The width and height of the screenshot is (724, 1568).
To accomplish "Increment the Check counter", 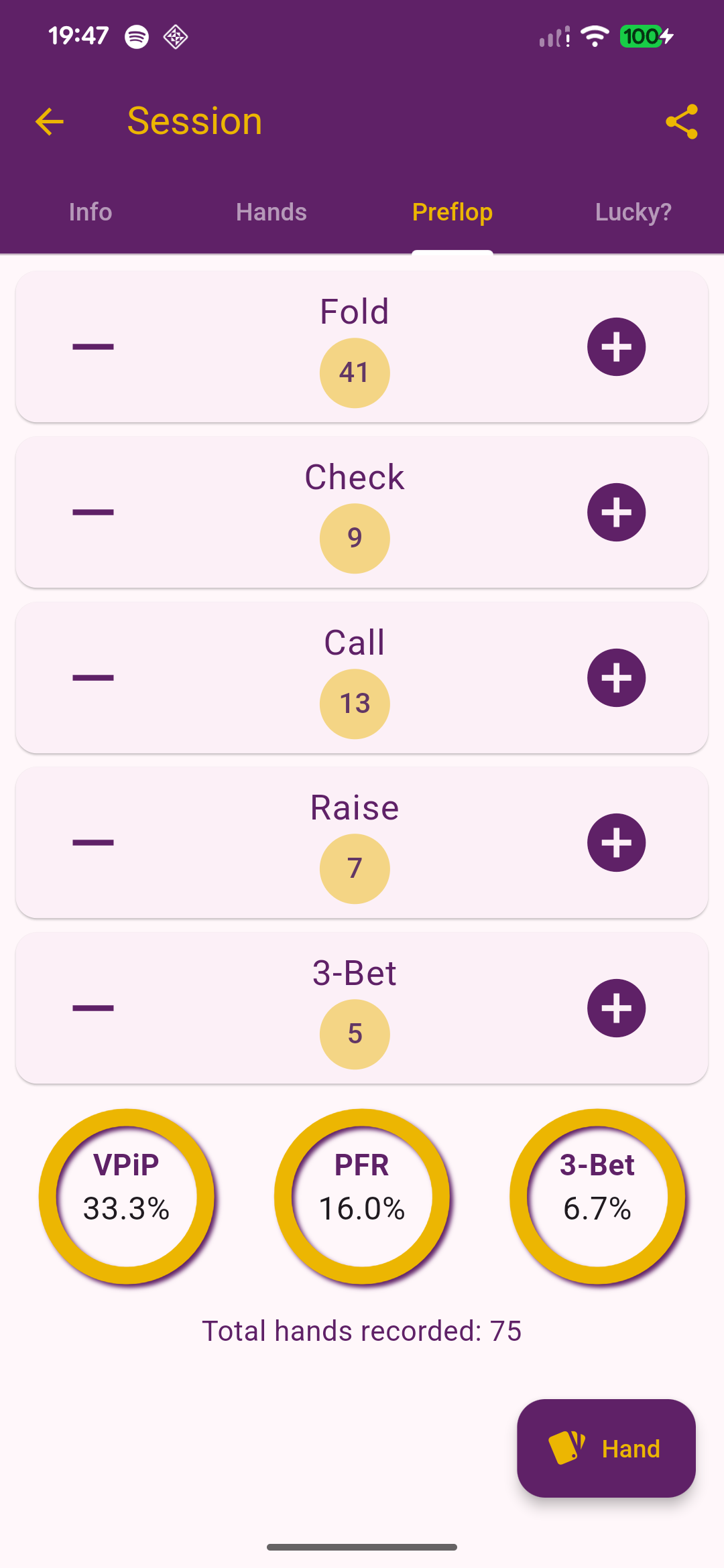I will pyautogui.click(x=616, y=511).
